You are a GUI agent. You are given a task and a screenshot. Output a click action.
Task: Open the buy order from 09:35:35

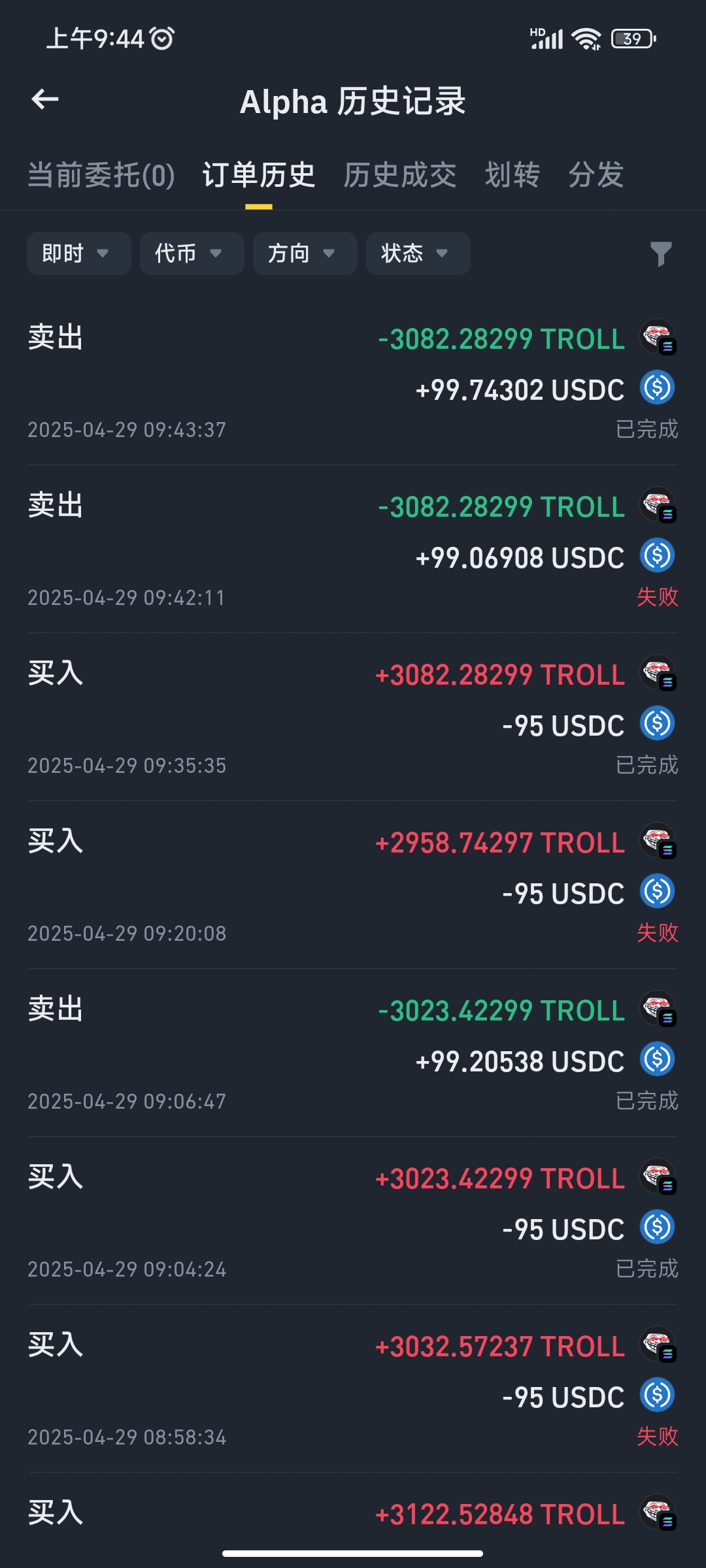point(353,717)
